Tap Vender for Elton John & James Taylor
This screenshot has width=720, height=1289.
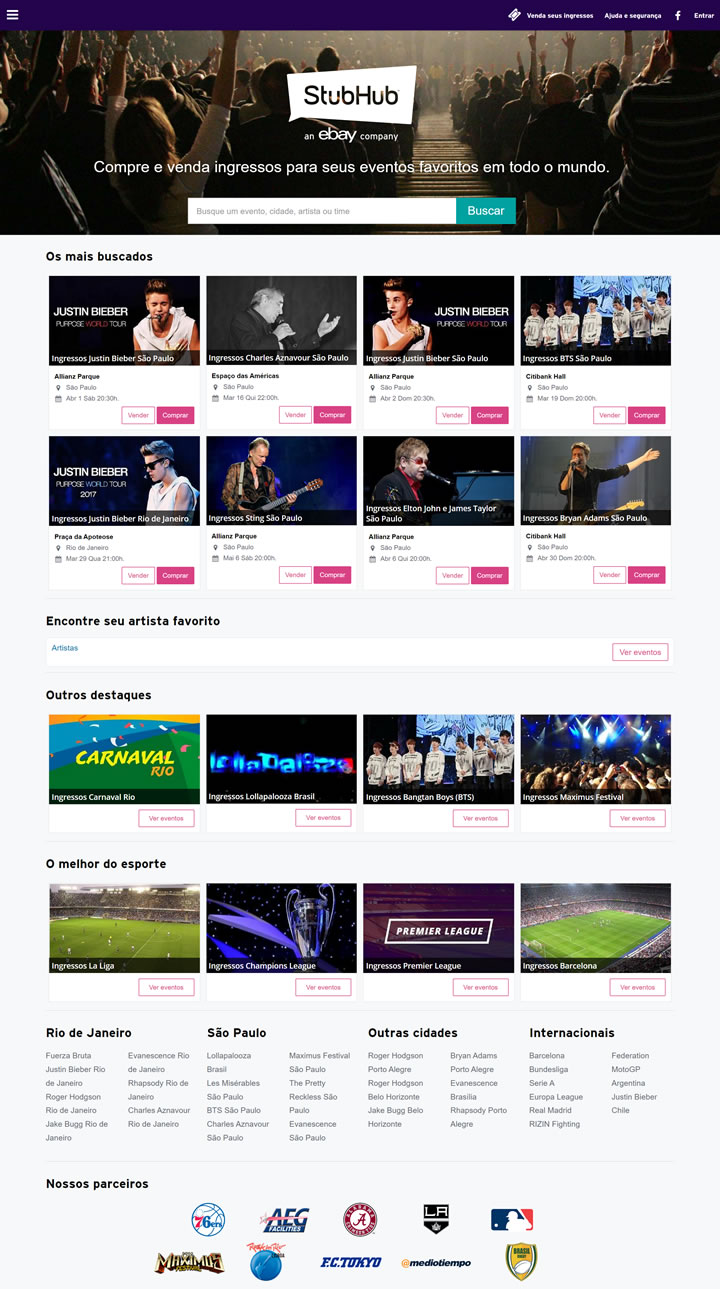(x=452, y=575)
